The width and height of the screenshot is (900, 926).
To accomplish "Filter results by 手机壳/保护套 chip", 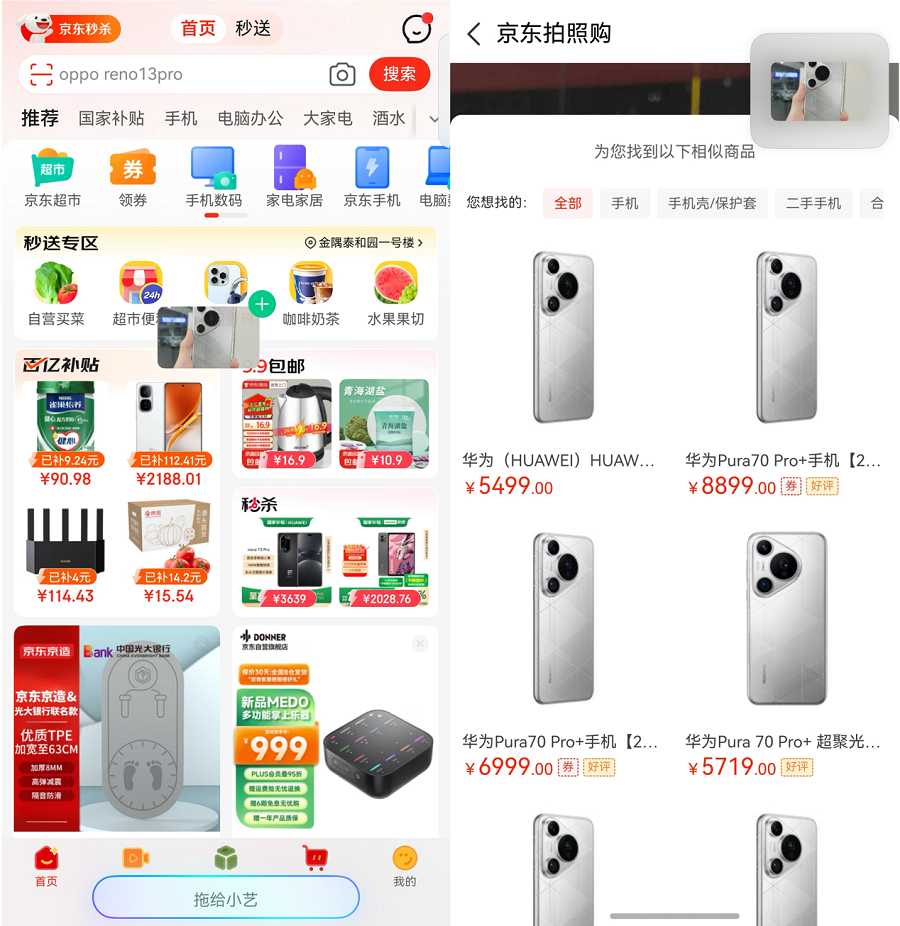I will coord(712,203).
